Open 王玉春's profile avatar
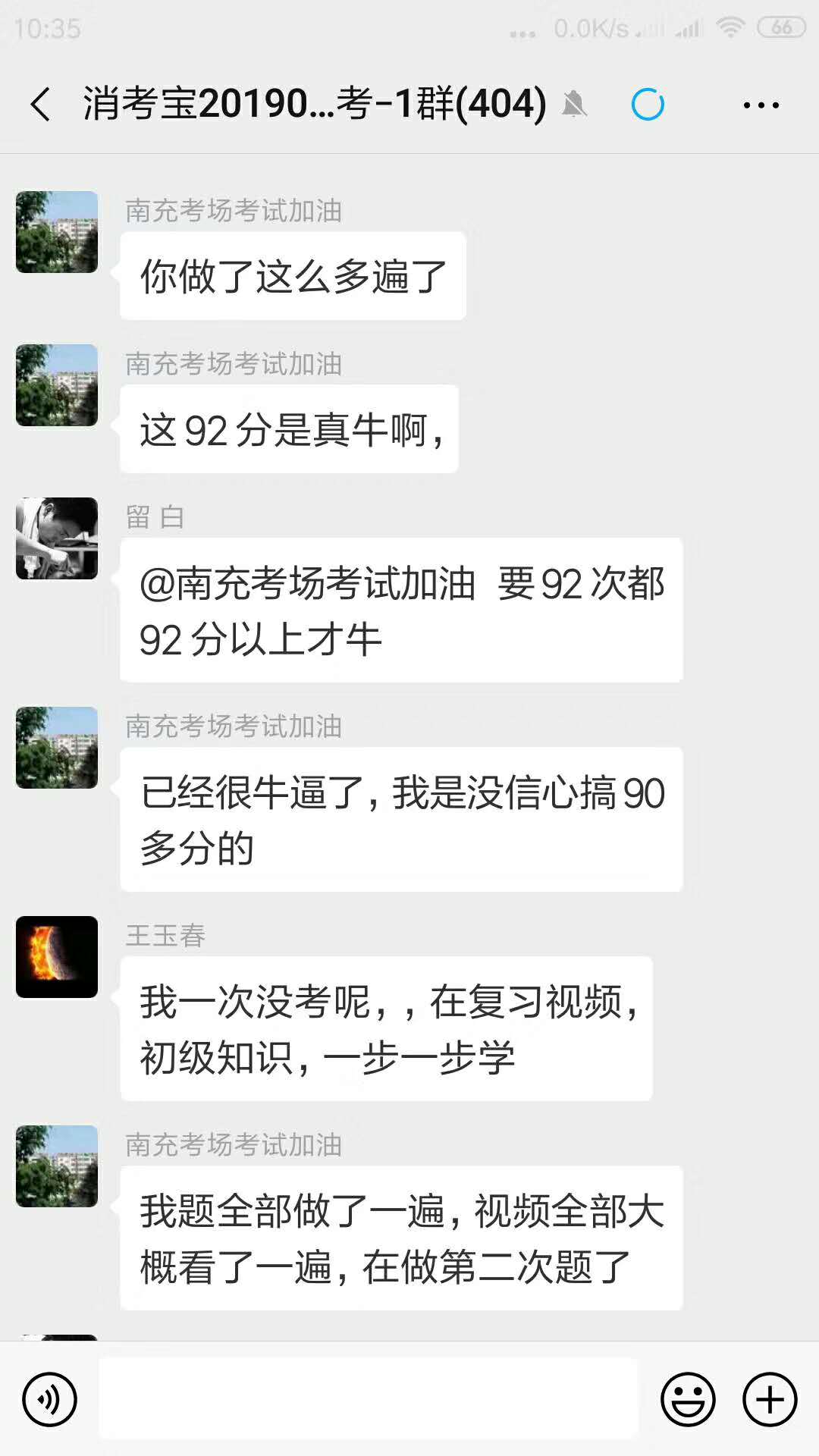Image resolution: width=819 pixels, height=1456 pixels. (57, 957)
